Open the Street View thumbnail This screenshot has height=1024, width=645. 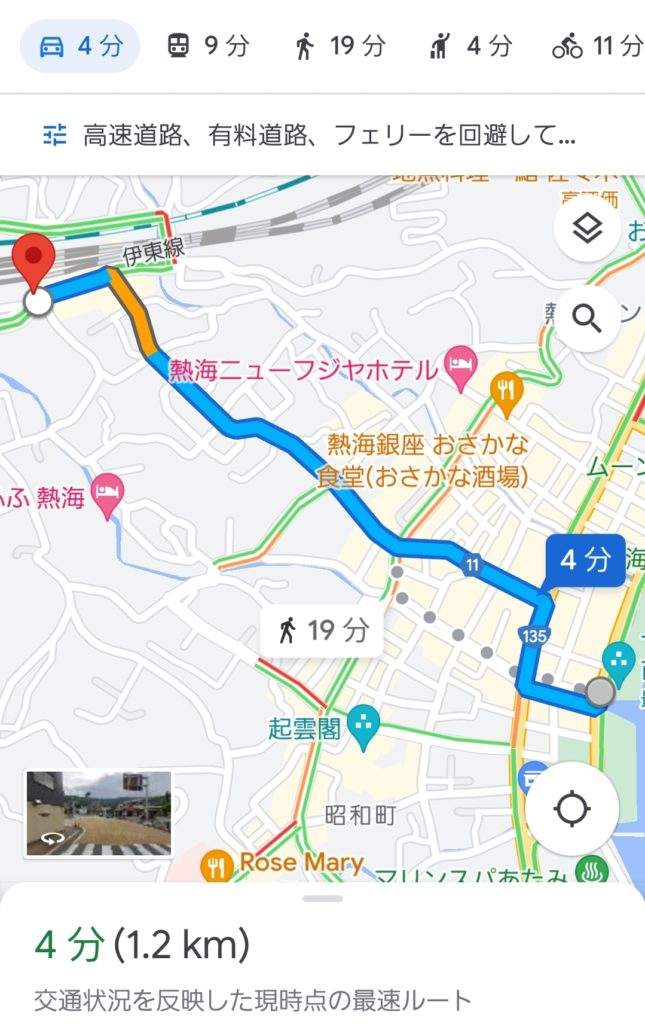point(98,813)
